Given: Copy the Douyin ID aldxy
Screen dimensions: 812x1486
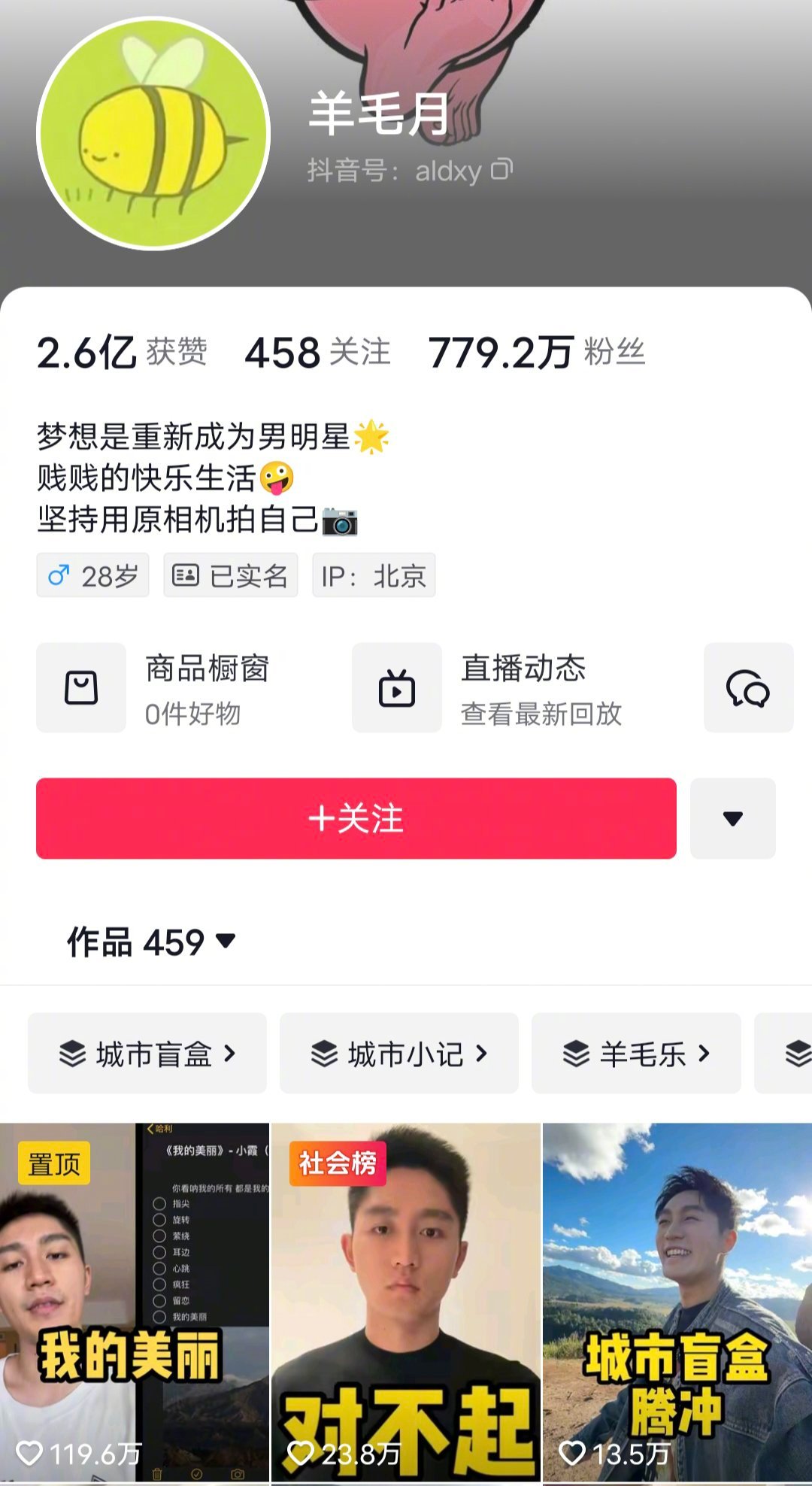Looking at the screenshot, I should 498,171.
